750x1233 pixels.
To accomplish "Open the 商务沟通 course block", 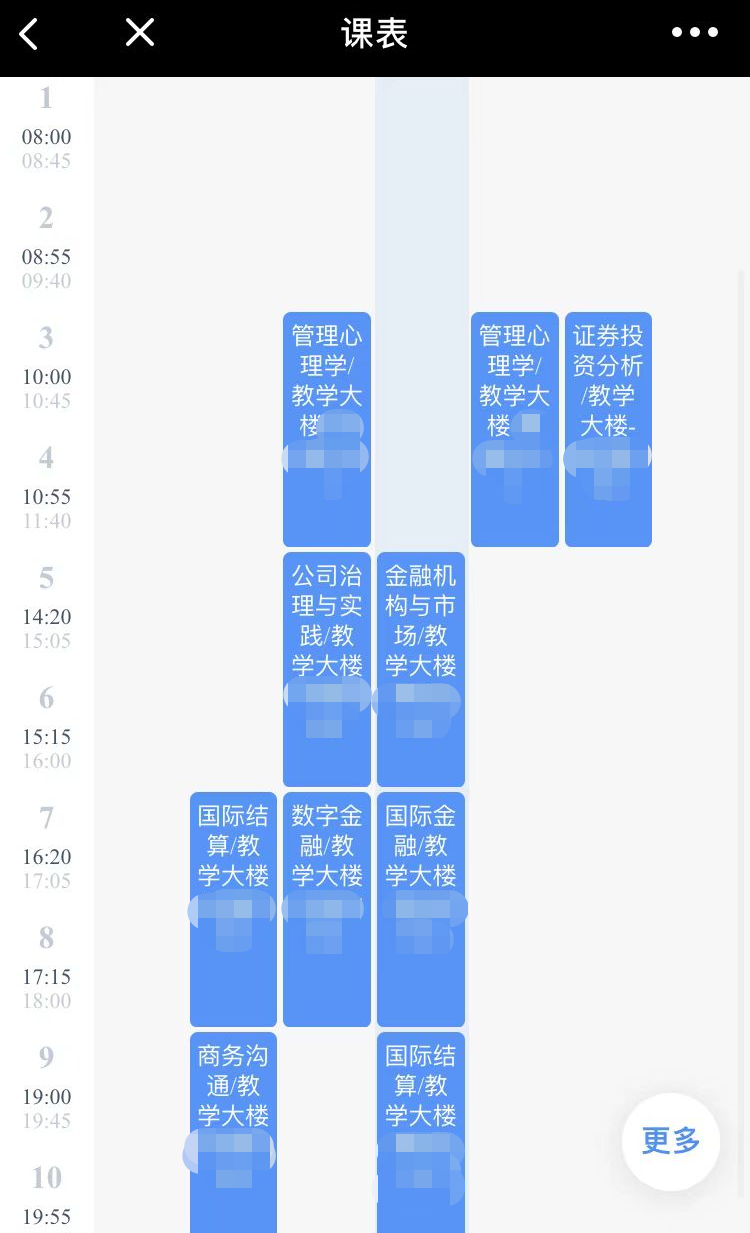I will [233, 1132].
